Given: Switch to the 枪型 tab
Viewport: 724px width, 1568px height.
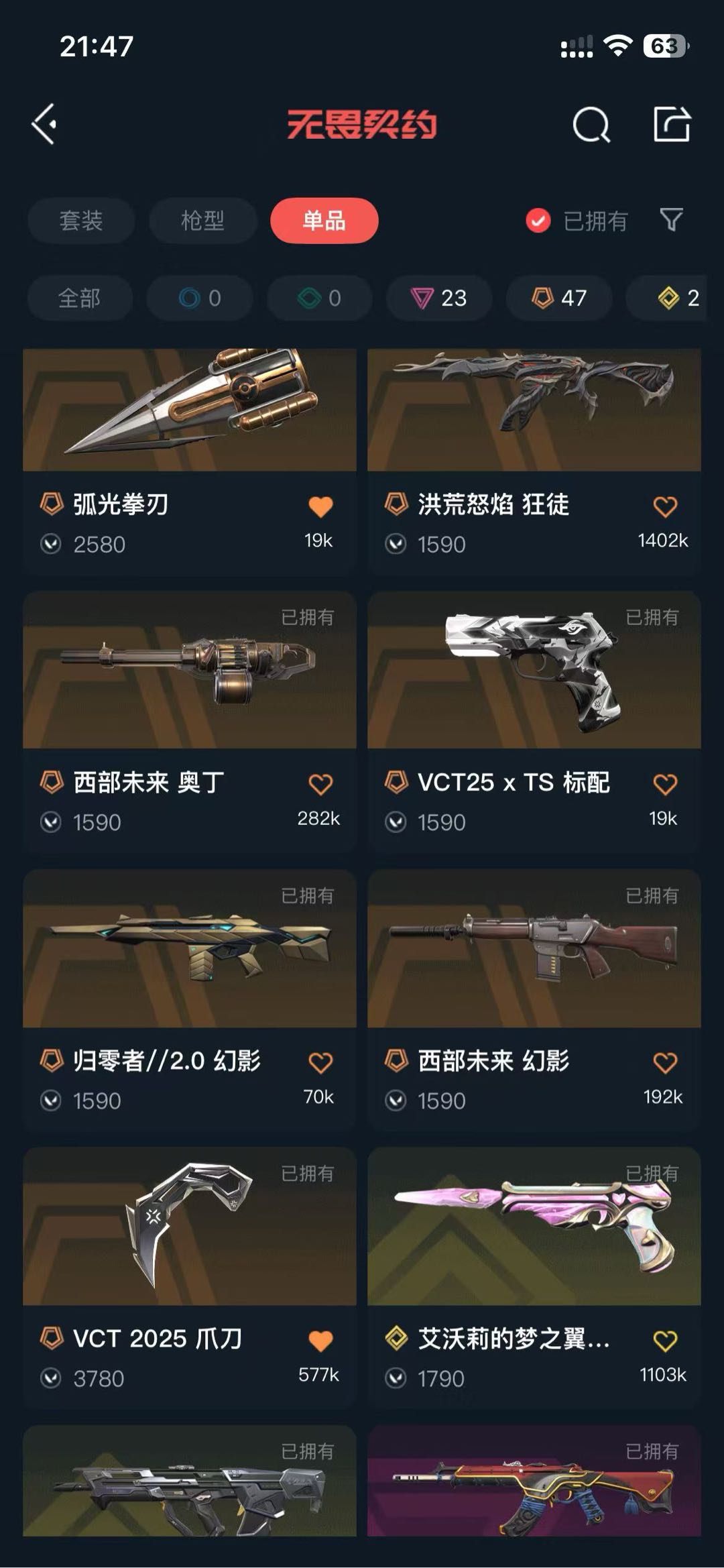Looking at the screenshot, I should [x=202, y=221].
